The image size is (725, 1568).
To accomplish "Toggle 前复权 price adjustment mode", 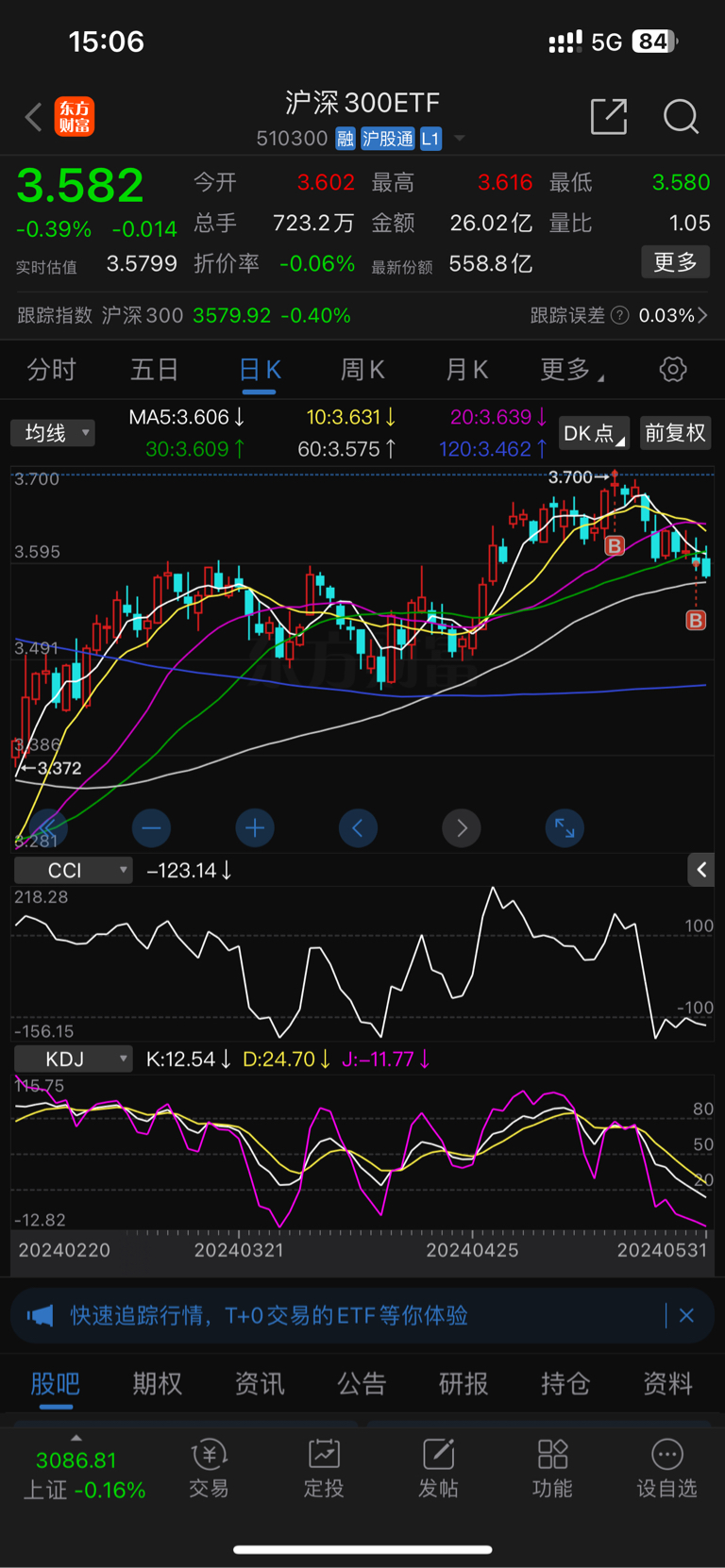I will coord(675,432).
